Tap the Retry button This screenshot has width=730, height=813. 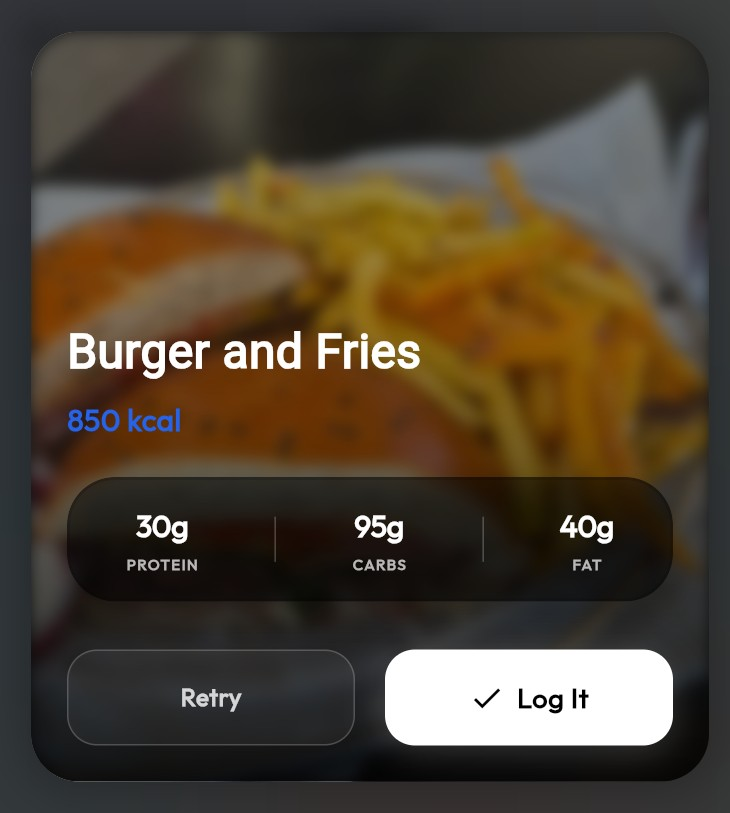tap(211, 698)
